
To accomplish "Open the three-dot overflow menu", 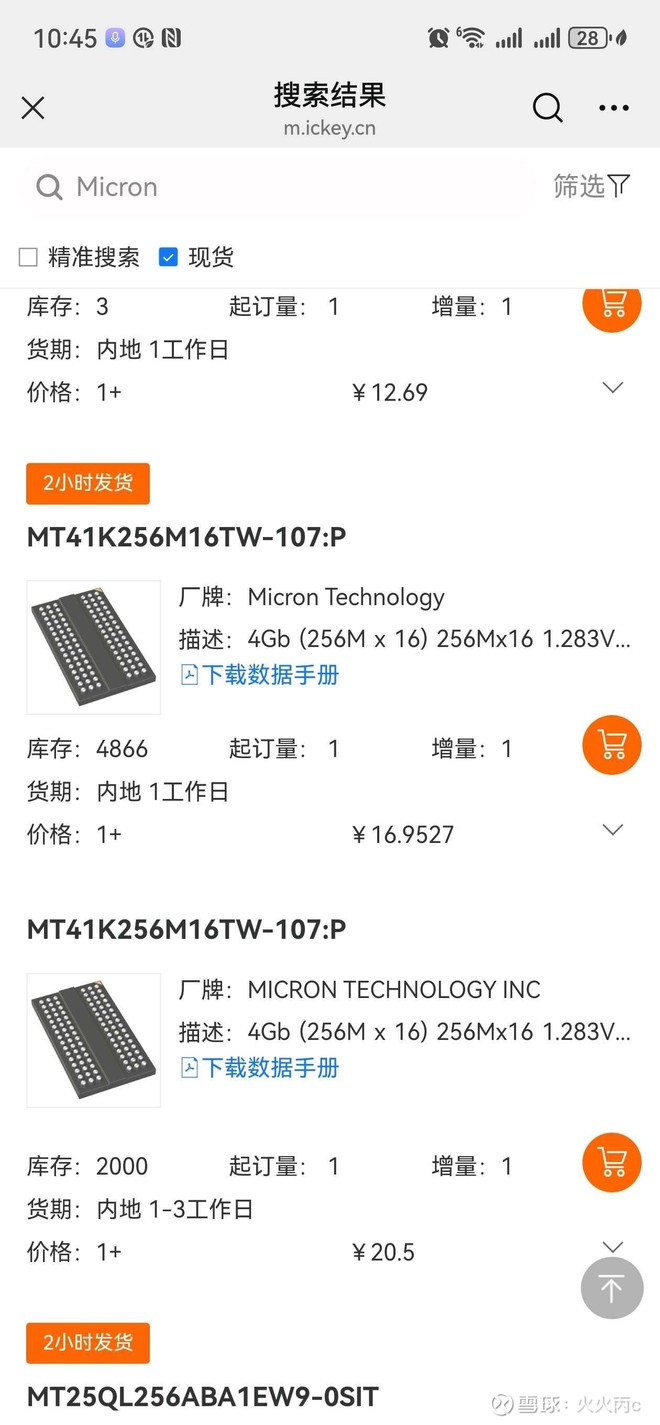I will pyautogui.click(x=614, y=108).
